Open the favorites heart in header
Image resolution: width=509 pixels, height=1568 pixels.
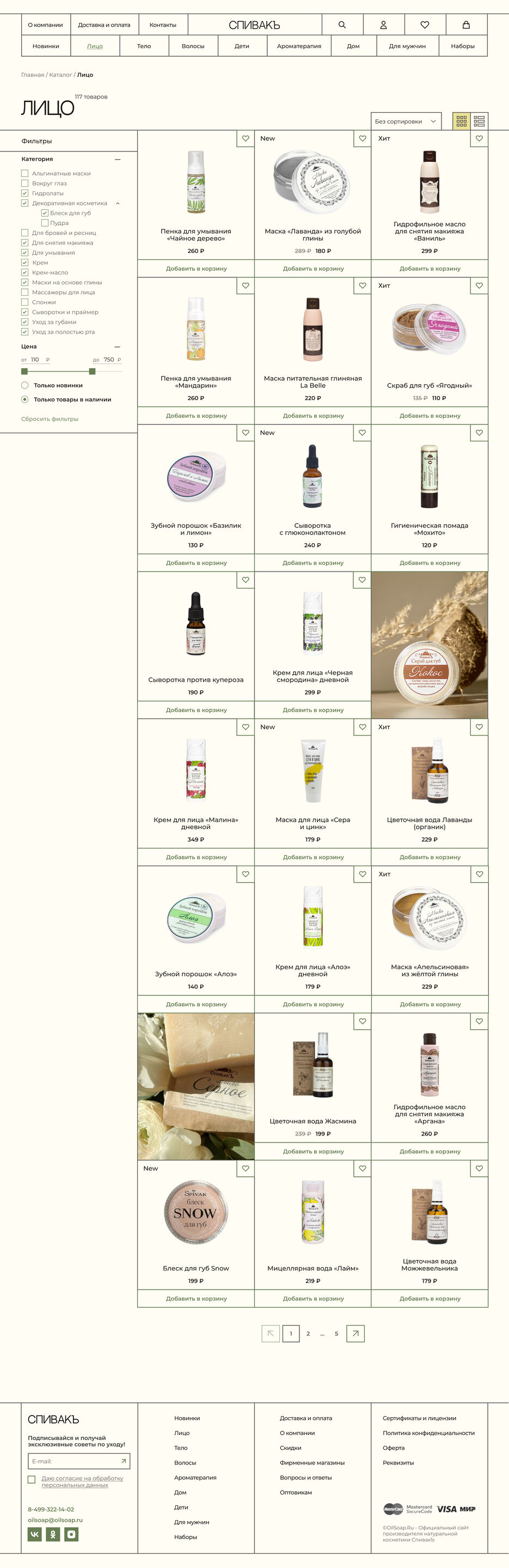[x=425, y=25]
